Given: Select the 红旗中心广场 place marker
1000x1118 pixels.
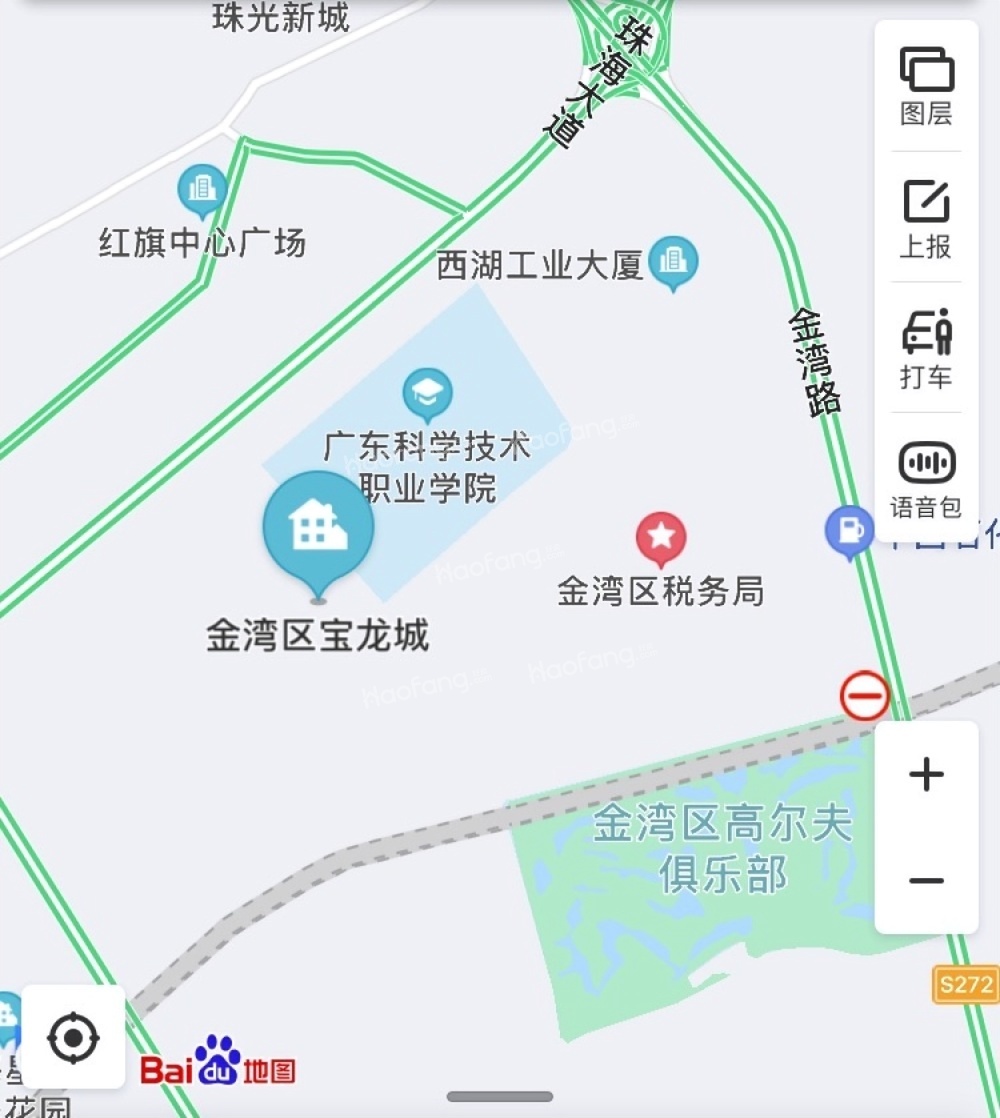Looking at the screenshot, I should click(200, 189).
